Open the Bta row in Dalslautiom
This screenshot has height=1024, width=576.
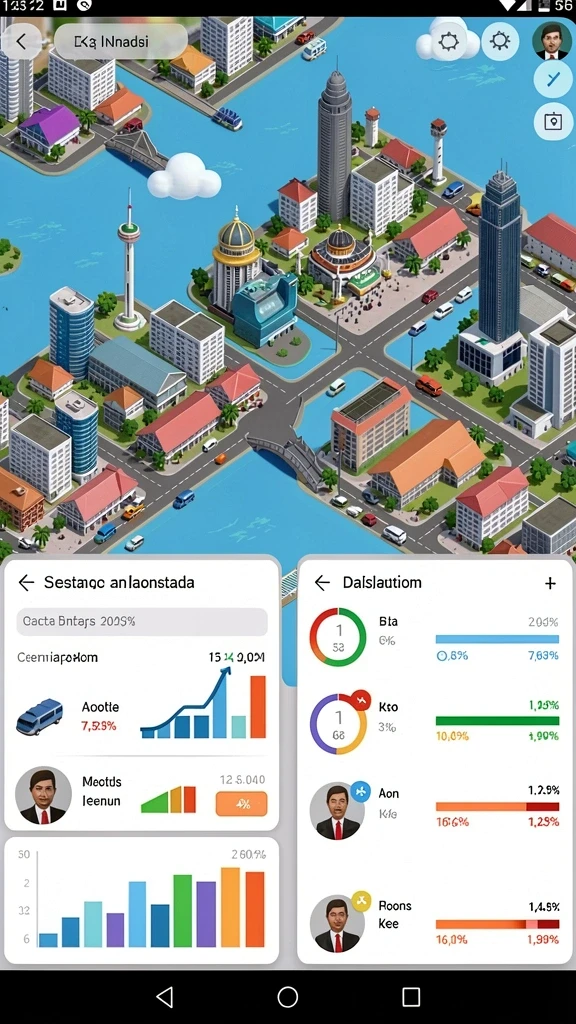pyautogui.click(x=434, y=637)
